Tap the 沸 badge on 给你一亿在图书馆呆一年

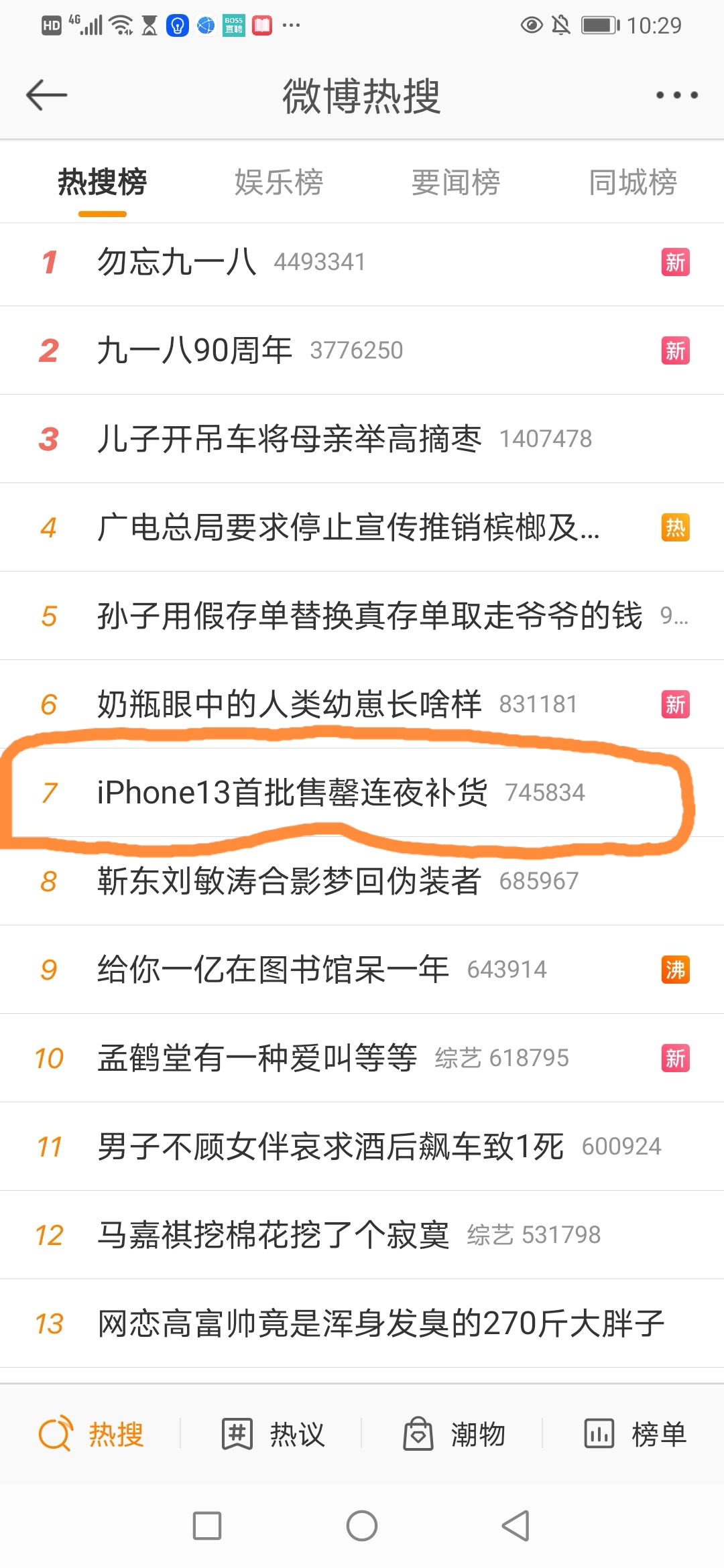[677, 970]
